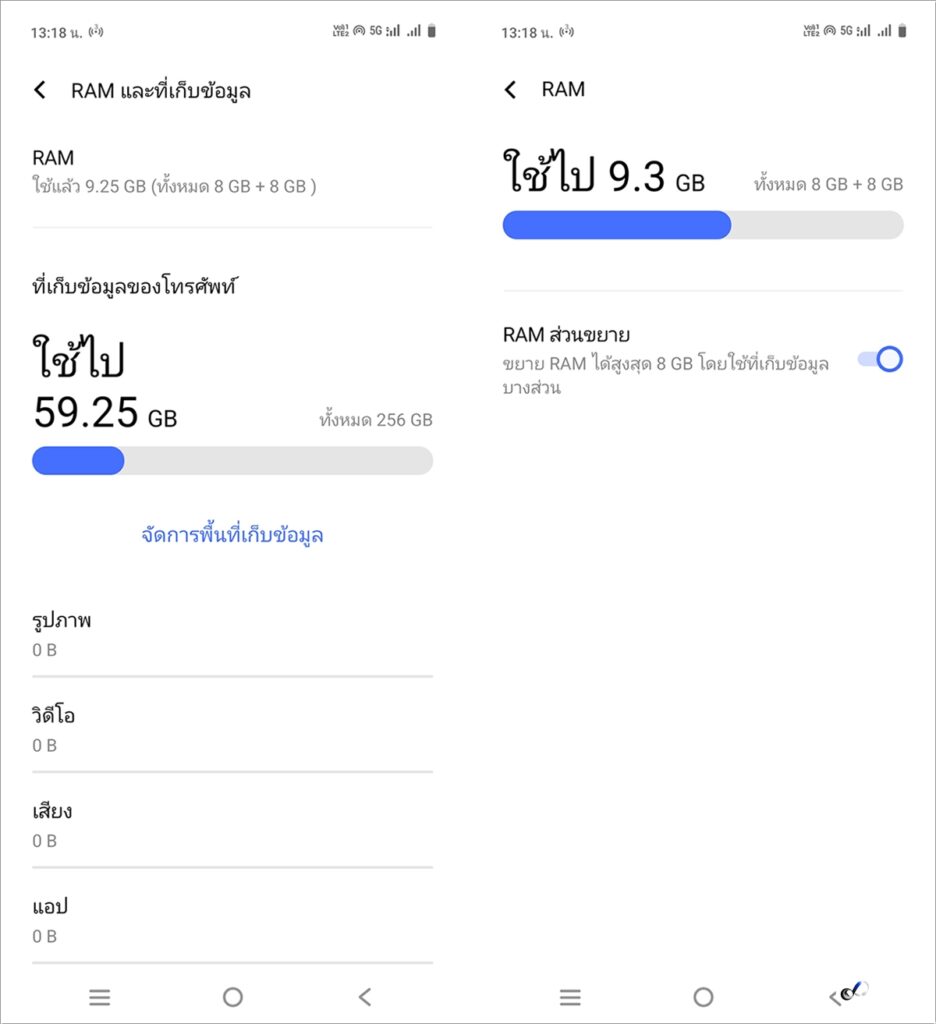Tap the back arrow beside the plain RAM title
Viewport: 936px width, 1024px height.
pyautogui.click(x=511, y=90)
